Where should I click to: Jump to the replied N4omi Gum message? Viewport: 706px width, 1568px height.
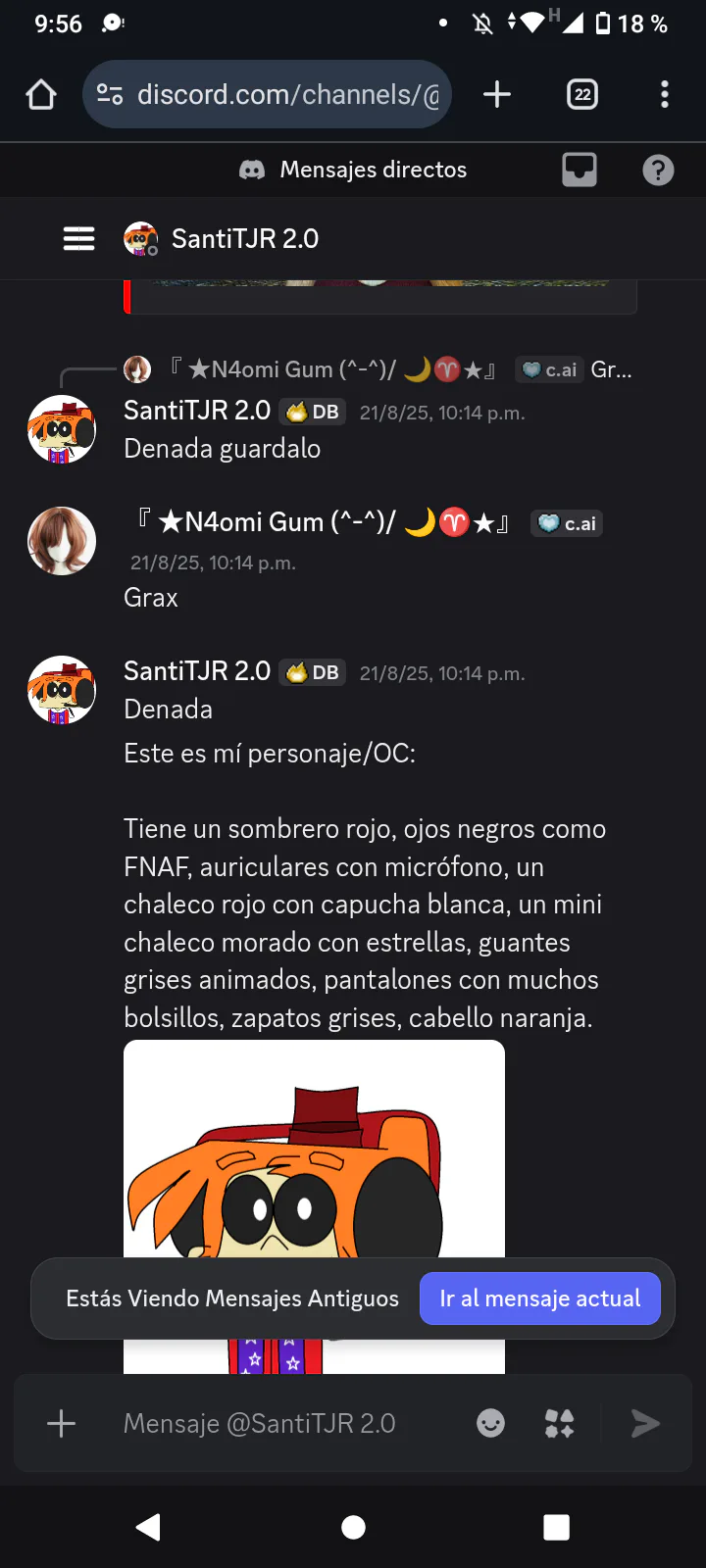(x=392, y=369)
